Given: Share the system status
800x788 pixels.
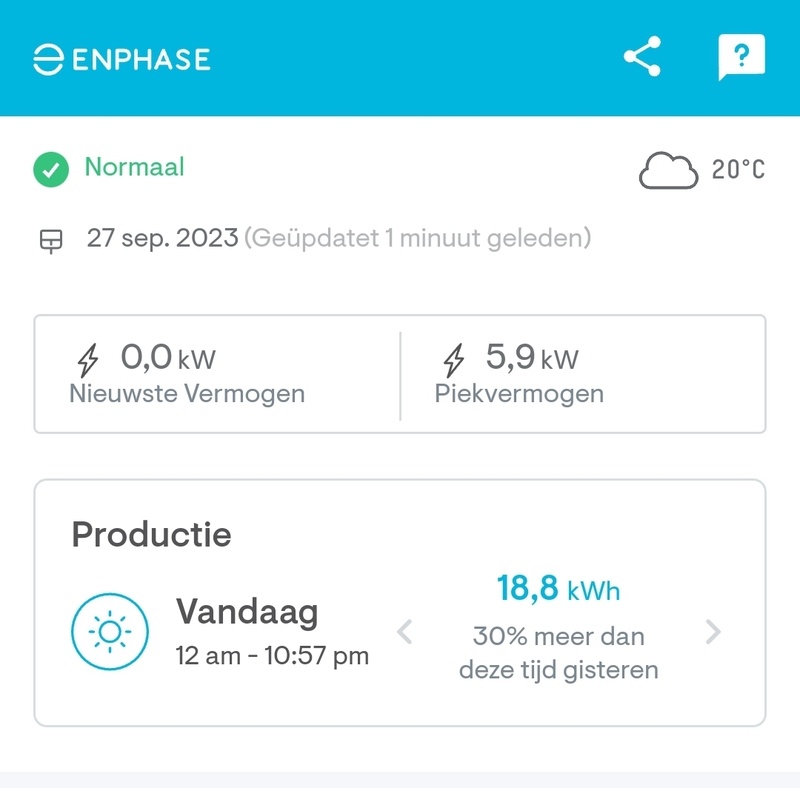Looking at the screenshot, I should (642, 57).
